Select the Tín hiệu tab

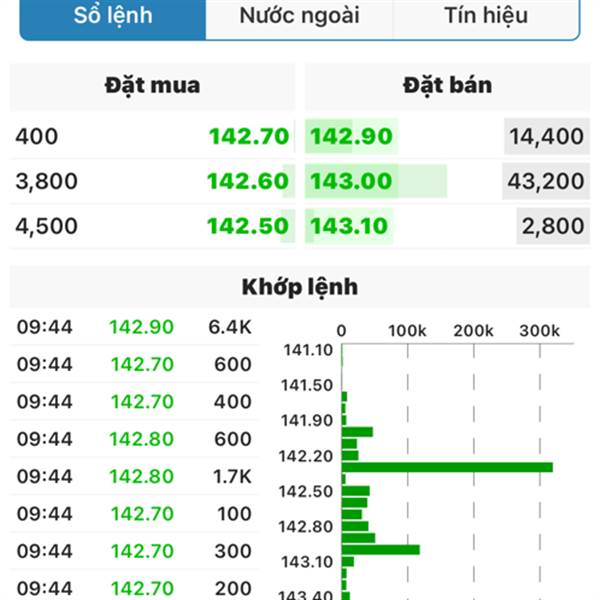(485, 17)
